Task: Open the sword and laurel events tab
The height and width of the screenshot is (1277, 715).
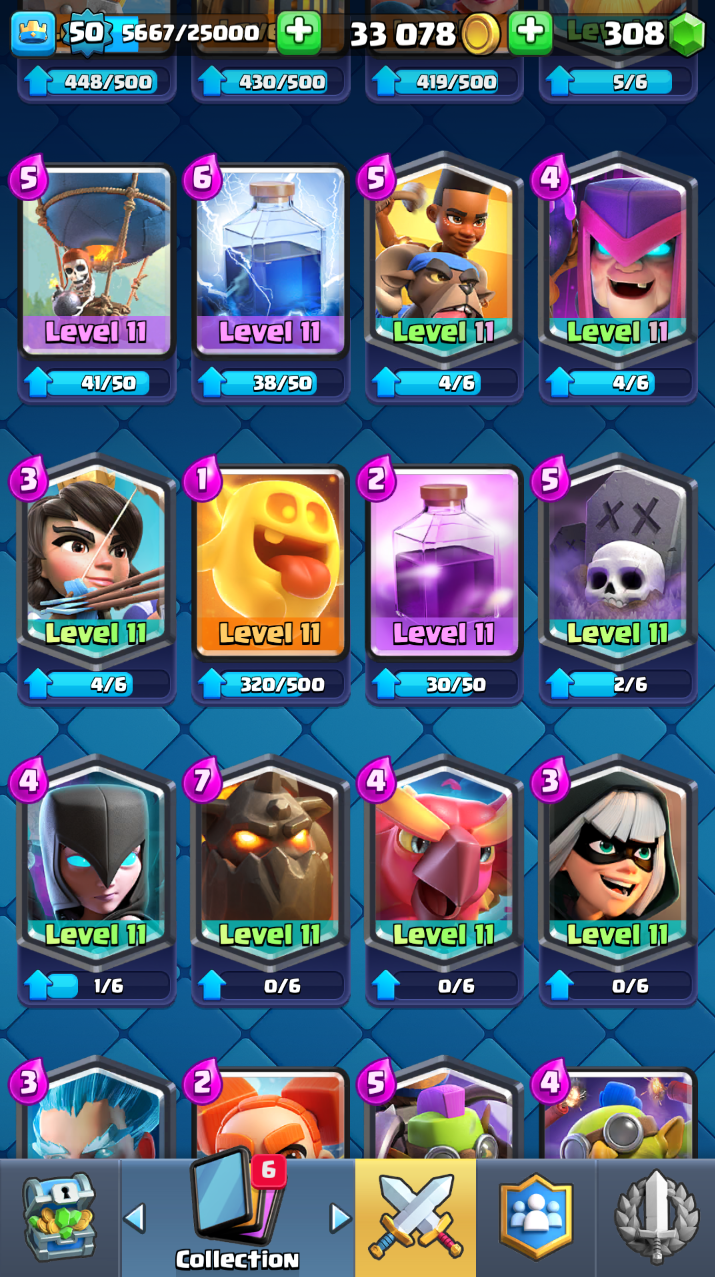Action: (656, 1218)
